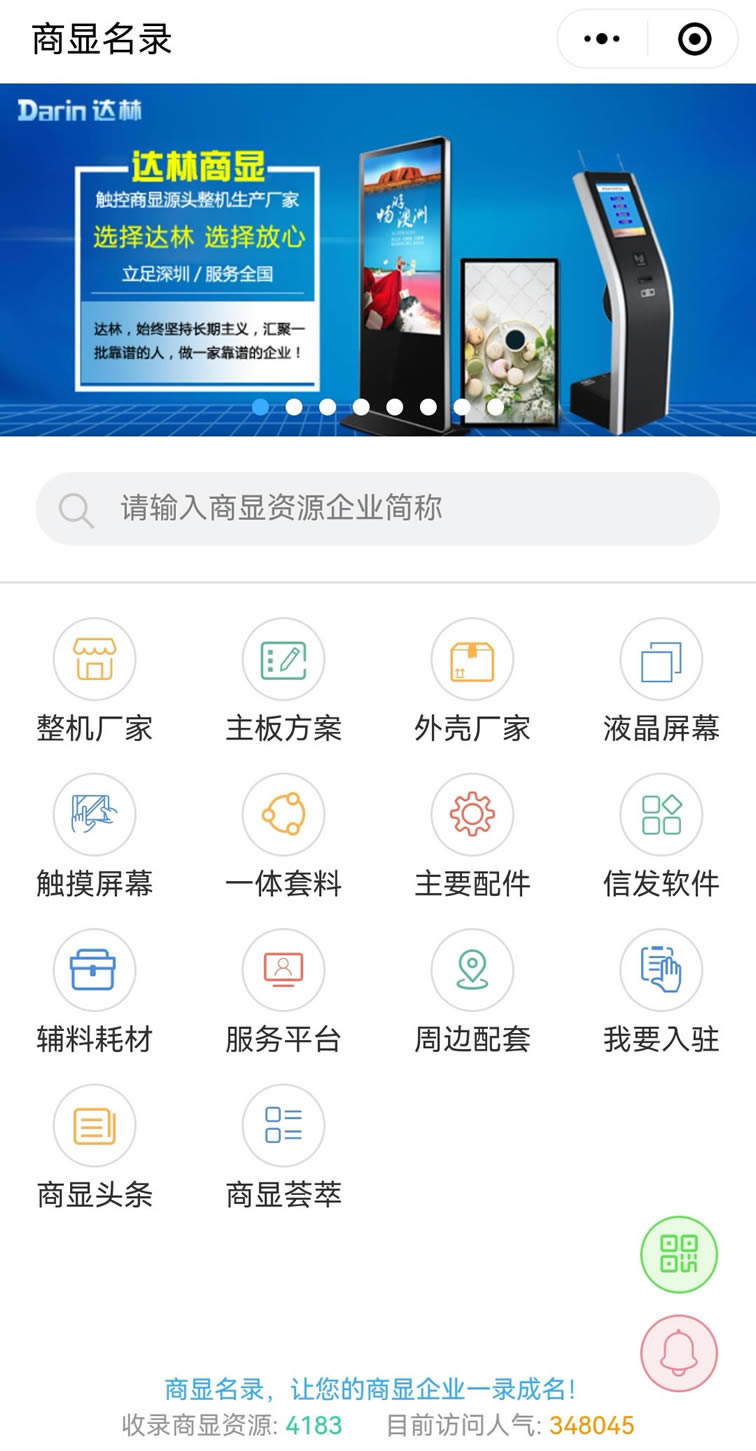View 周边配套 category
The height and width of the screenshot is (1451, 756).
coord(472,970)
